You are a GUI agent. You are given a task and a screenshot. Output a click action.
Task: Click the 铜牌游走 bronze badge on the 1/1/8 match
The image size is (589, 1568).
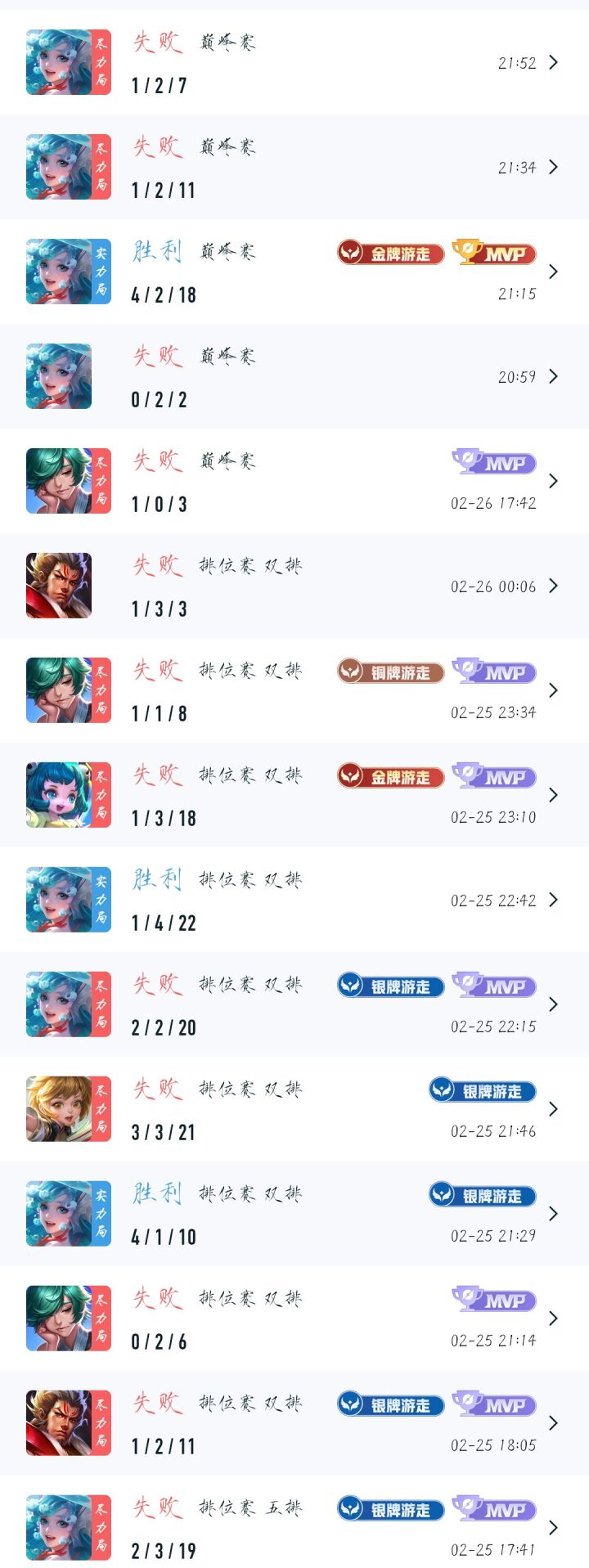(x=390, y=672)
